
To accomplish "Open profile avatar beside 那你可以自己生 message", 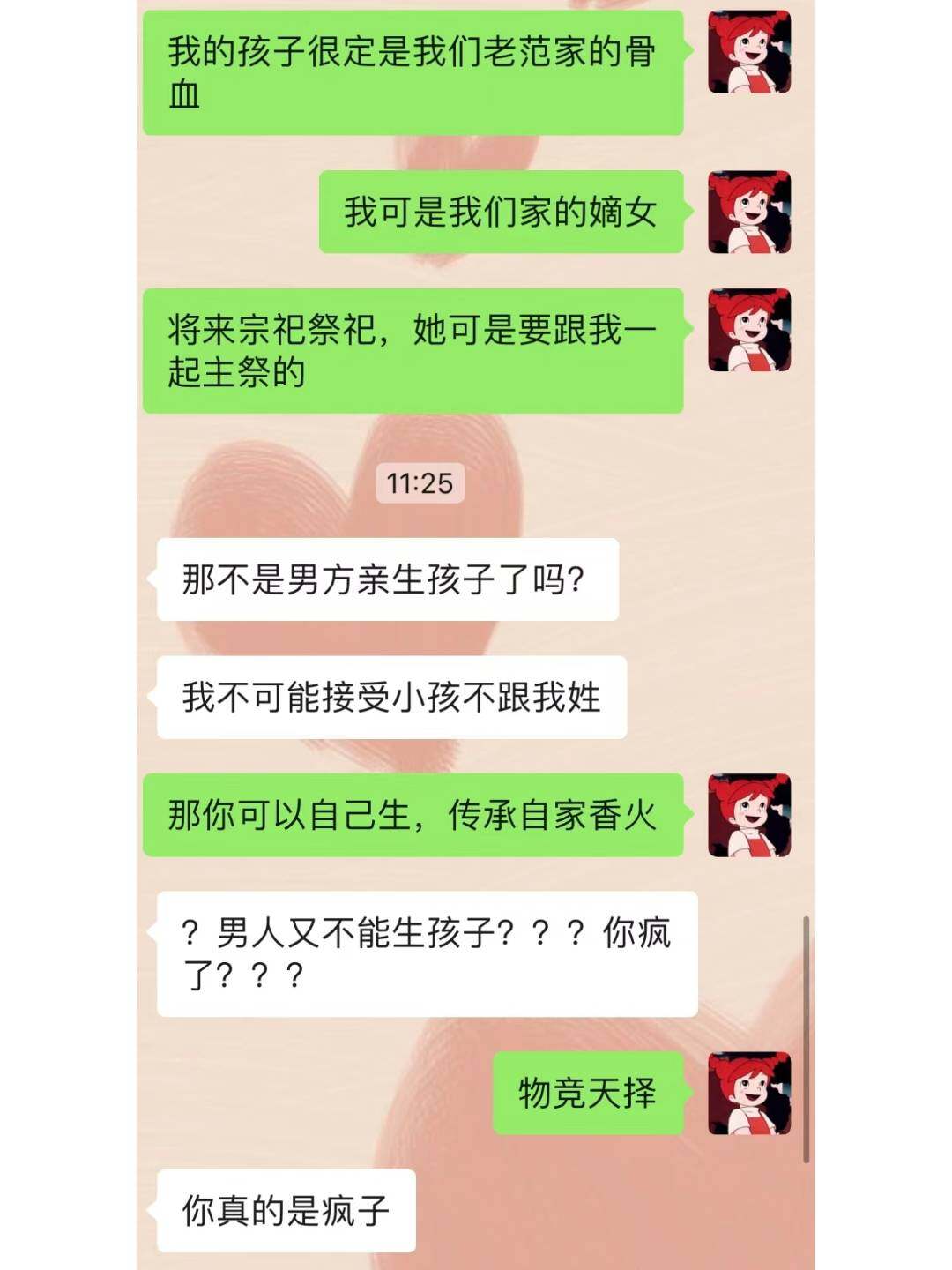I will (x=749, y=815).
